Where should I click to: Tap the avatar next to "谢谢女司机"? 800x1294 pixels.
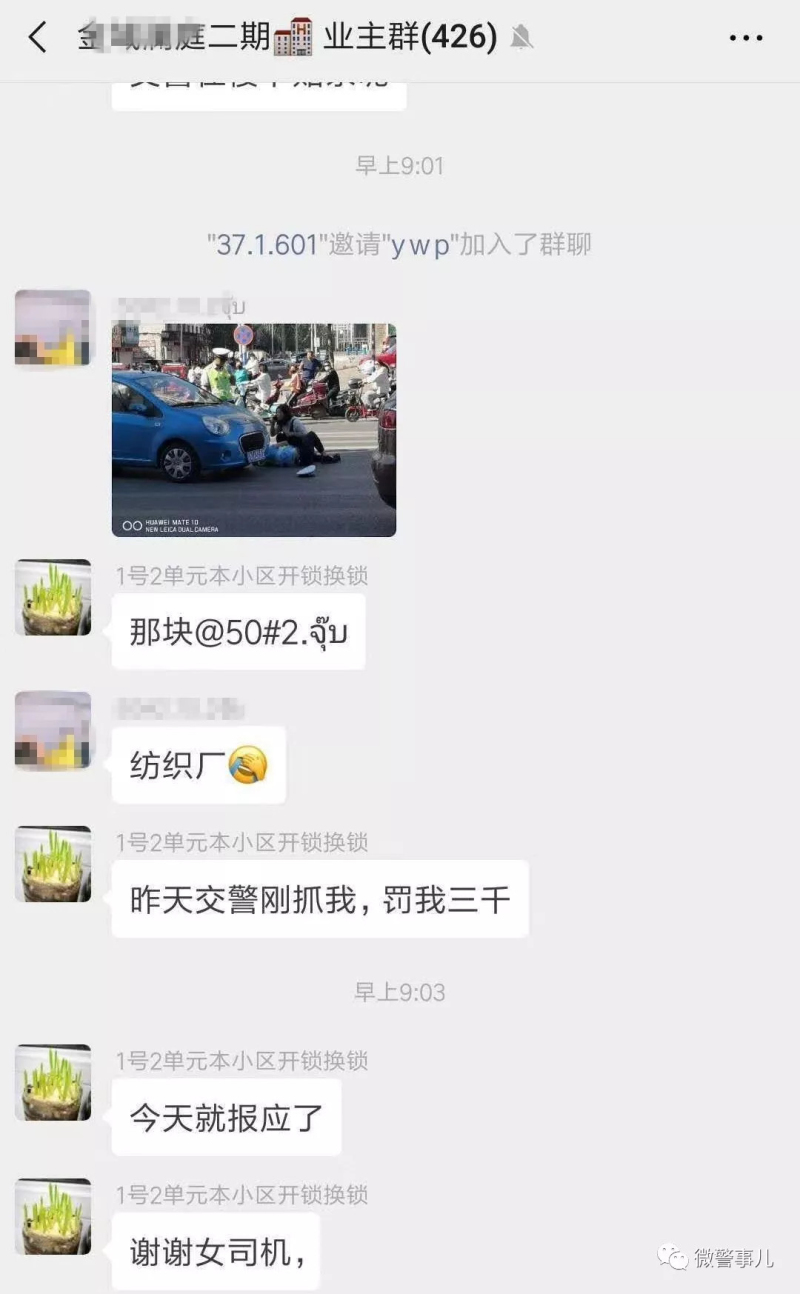[x=52, y=1216]
